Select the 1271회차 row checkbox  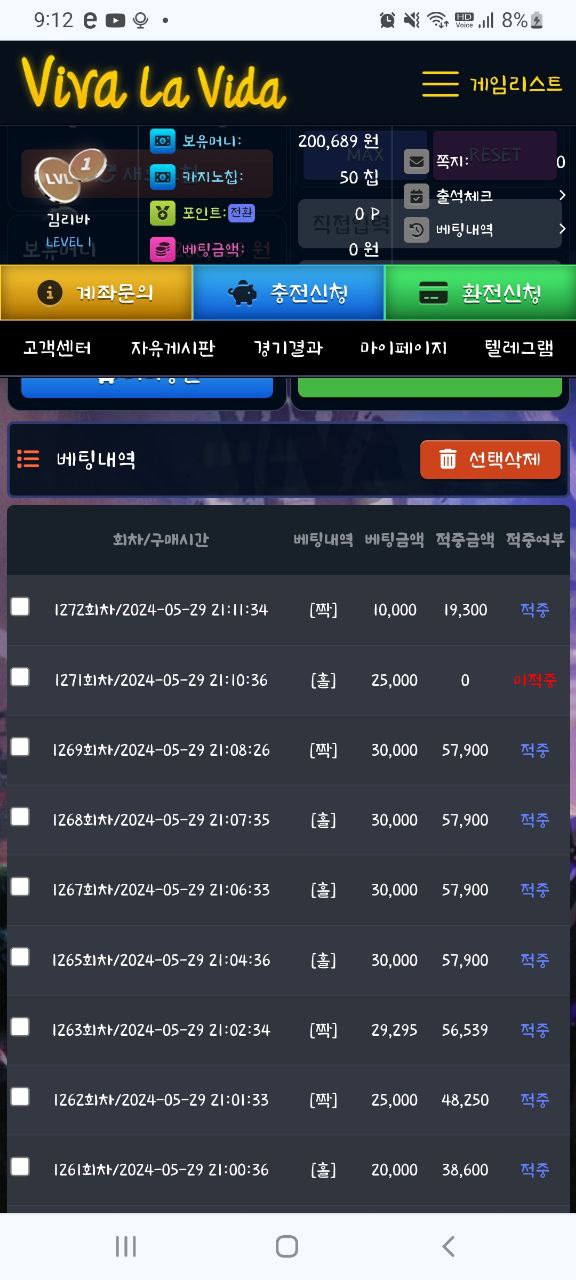(x=20, y=676)
